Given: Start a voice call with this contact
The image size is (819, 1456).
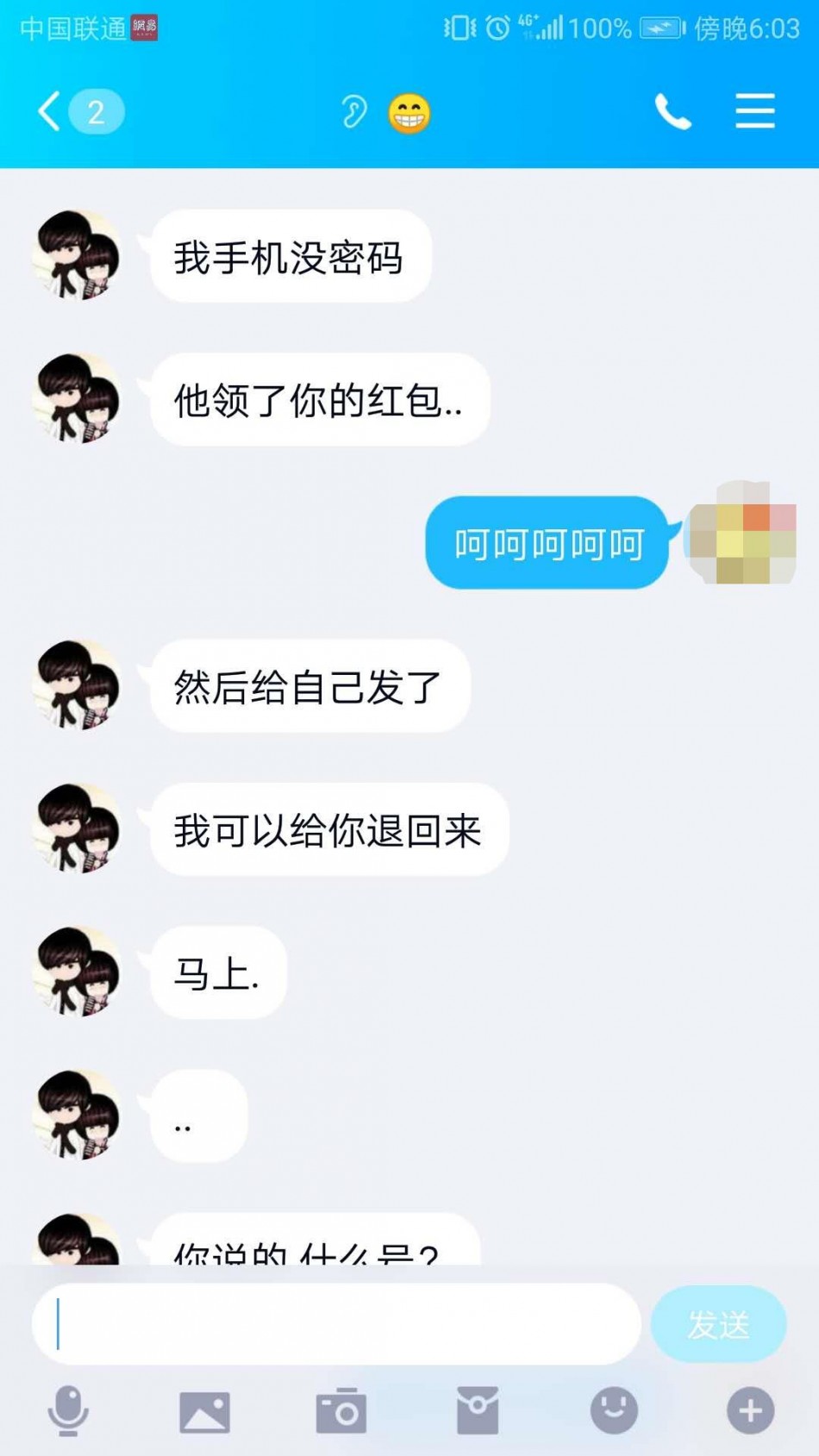Looking at the screenshot, I should [x=672, y=112].
